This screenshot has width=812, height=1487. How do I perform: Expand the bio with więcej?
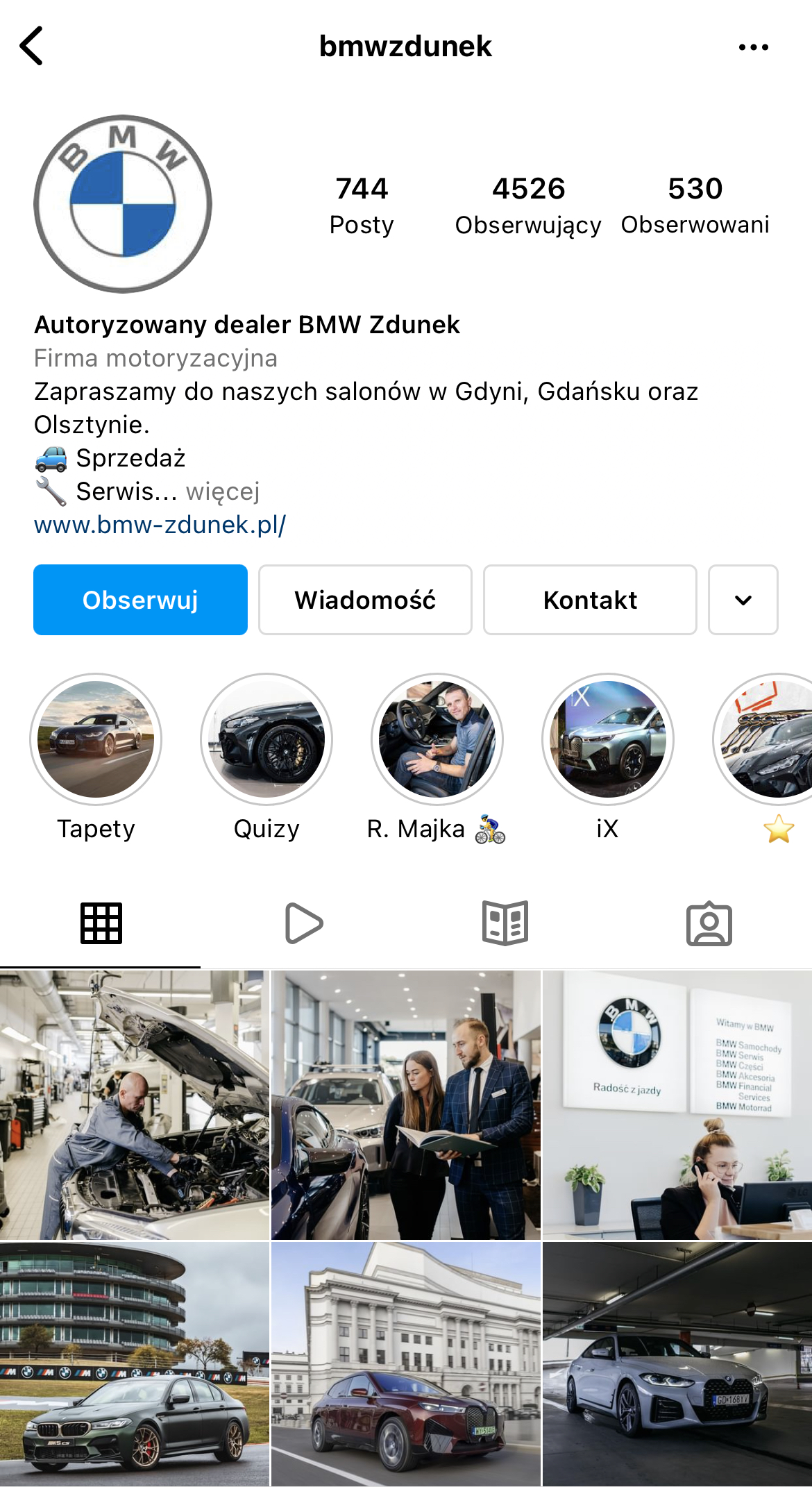(223, 492)
